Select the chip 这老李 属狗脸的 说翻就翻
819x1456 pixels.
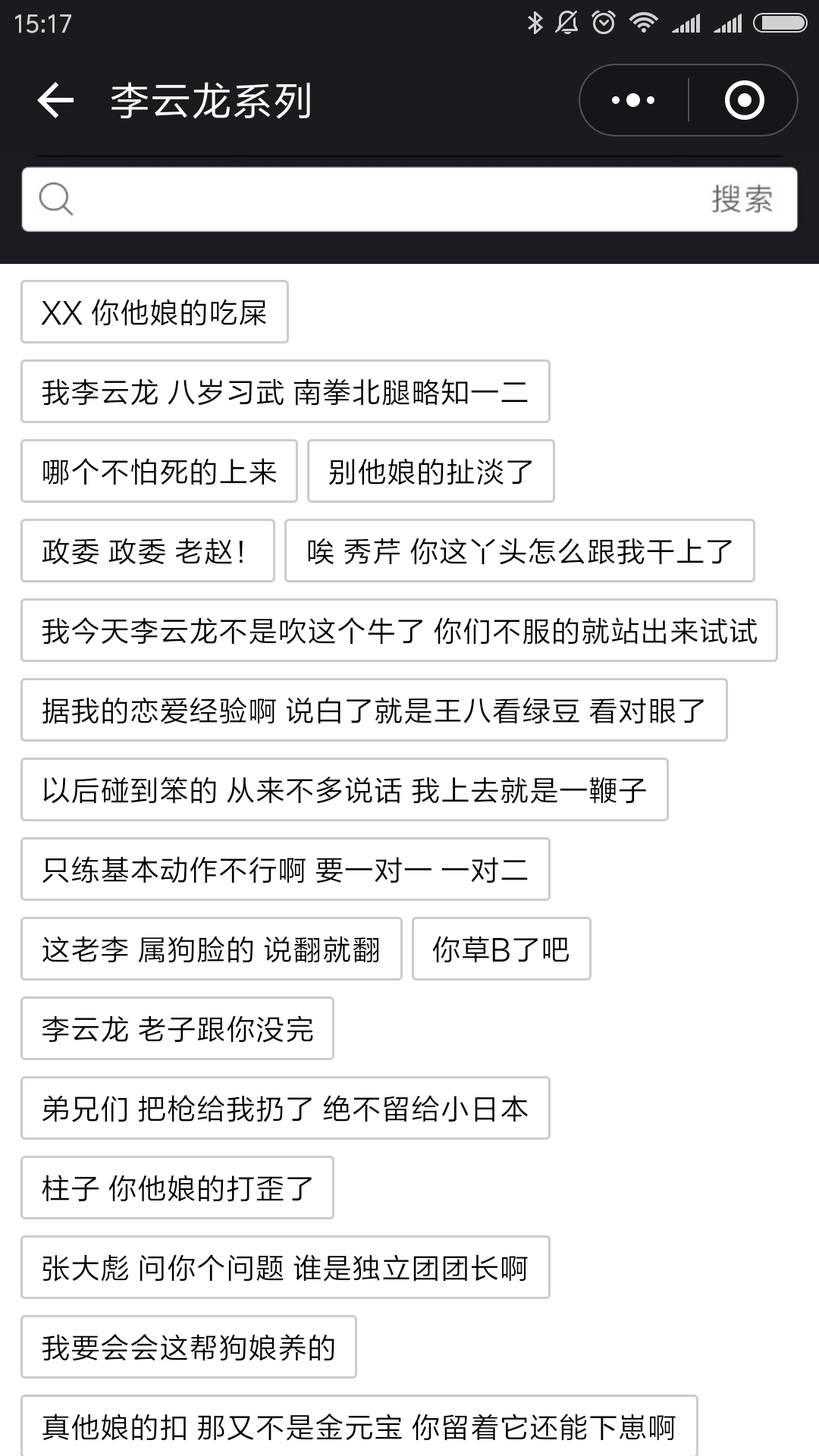[x=212, y=949]
